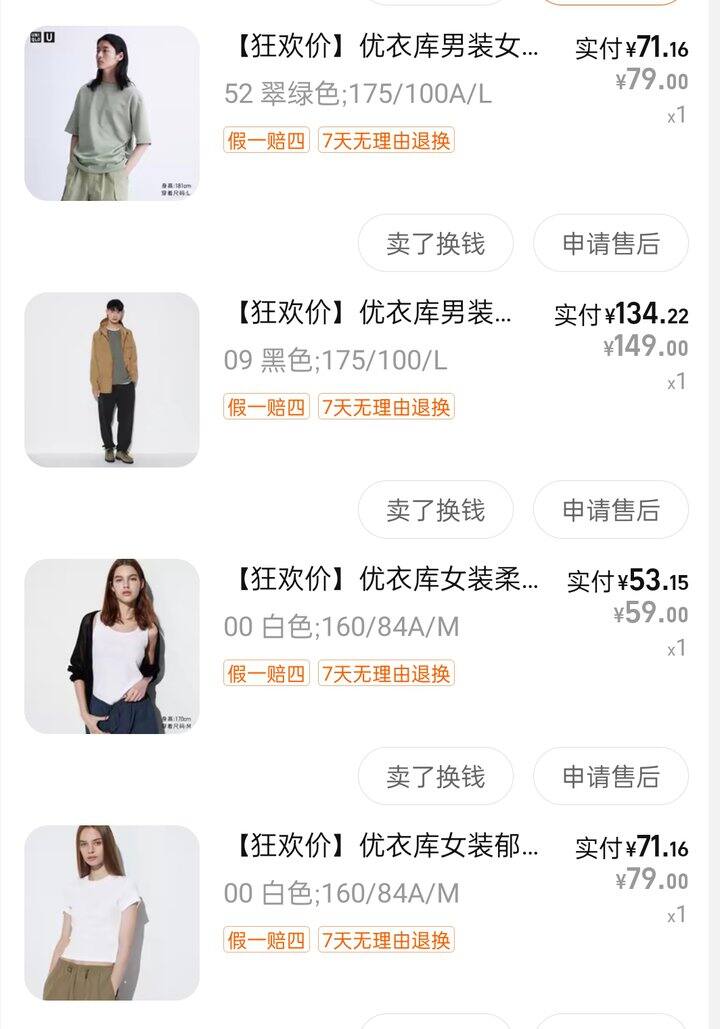Tap the black jacket product thumbnail
Viewport: 720px width, 1029px height.
tap(110, 380)
